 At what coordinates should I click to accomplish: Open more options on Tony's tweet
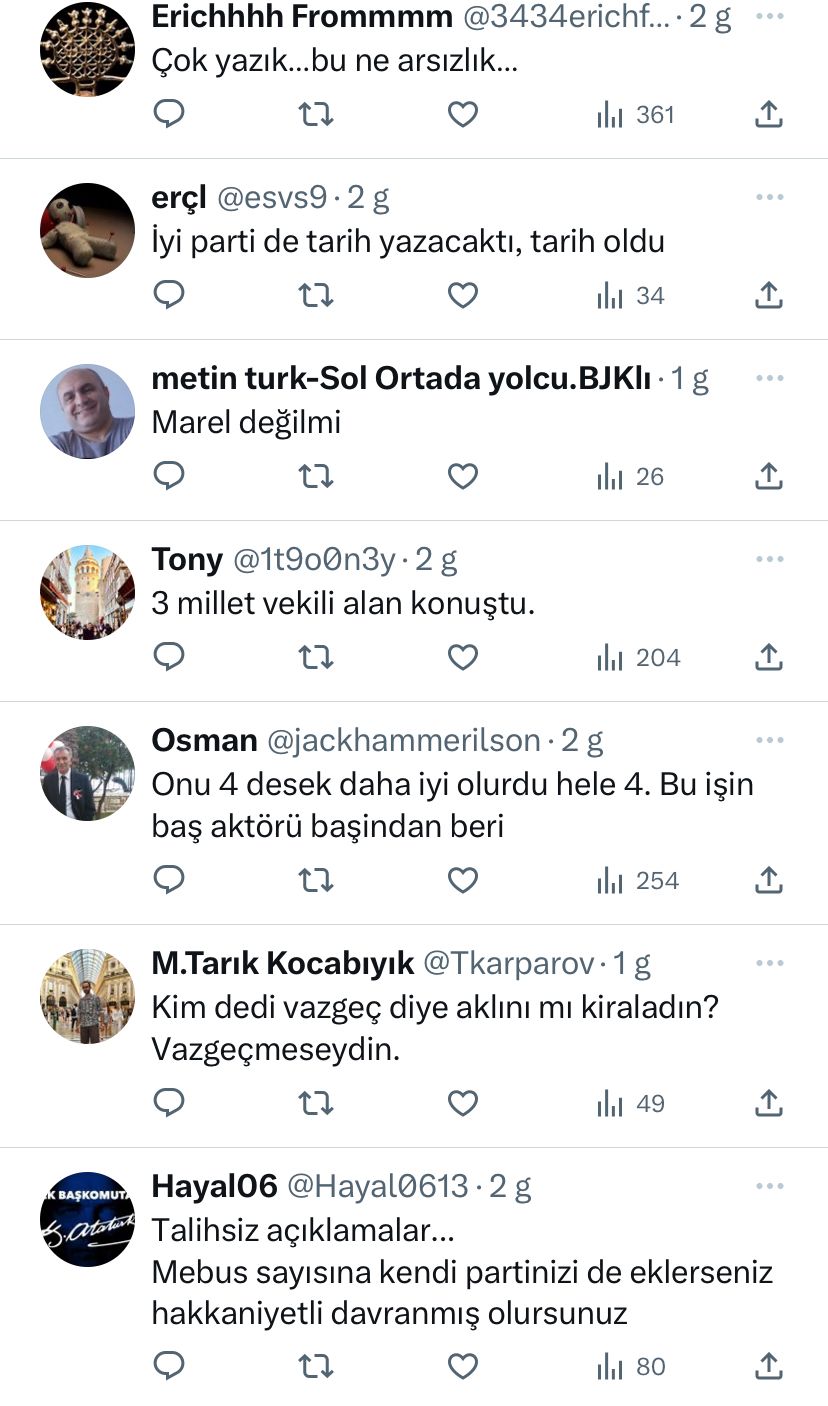click(769, 559)
